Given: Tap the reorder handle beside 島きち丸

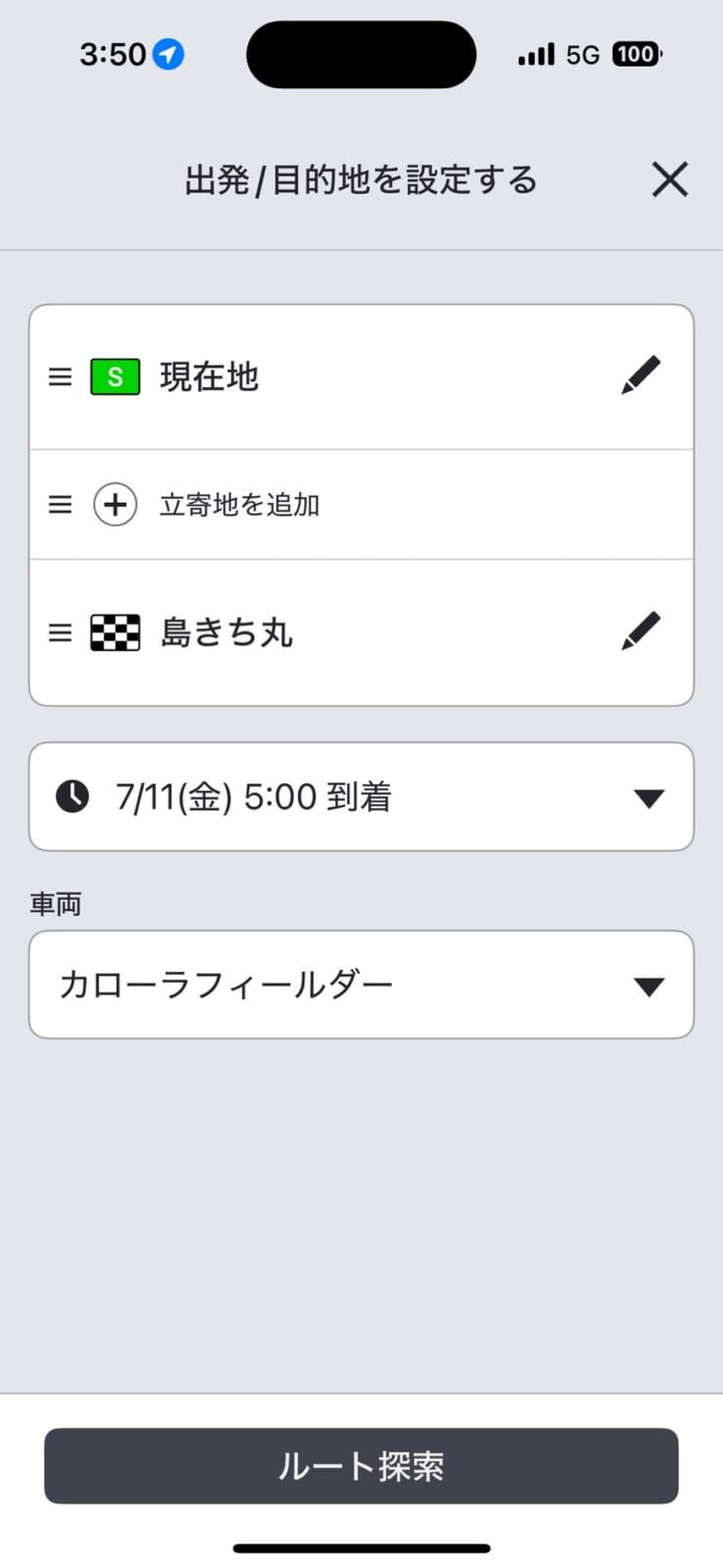Looking at the screenshot, I should 61,633.
